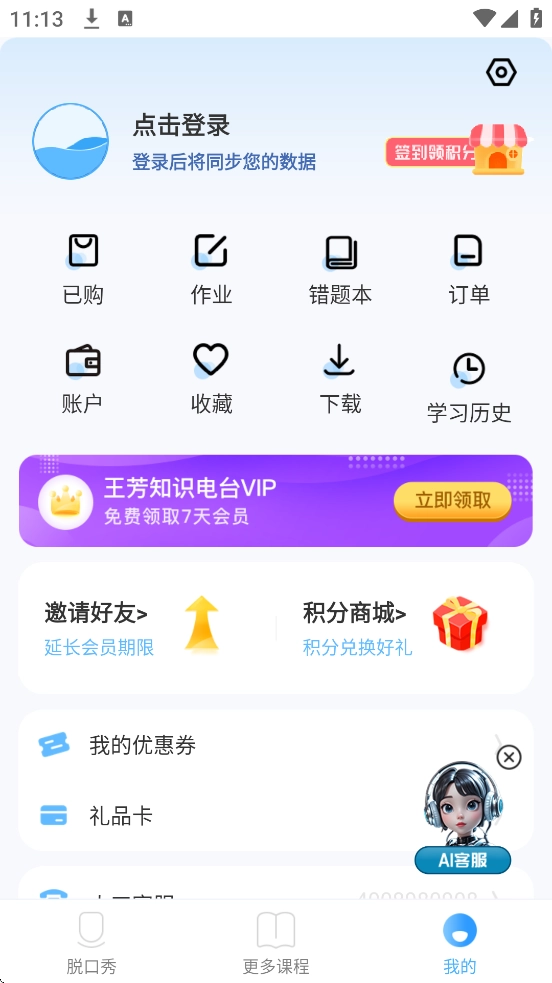View 学习历史 learning history
Viewport: 552px width, 983px height.
coord(469,387)
